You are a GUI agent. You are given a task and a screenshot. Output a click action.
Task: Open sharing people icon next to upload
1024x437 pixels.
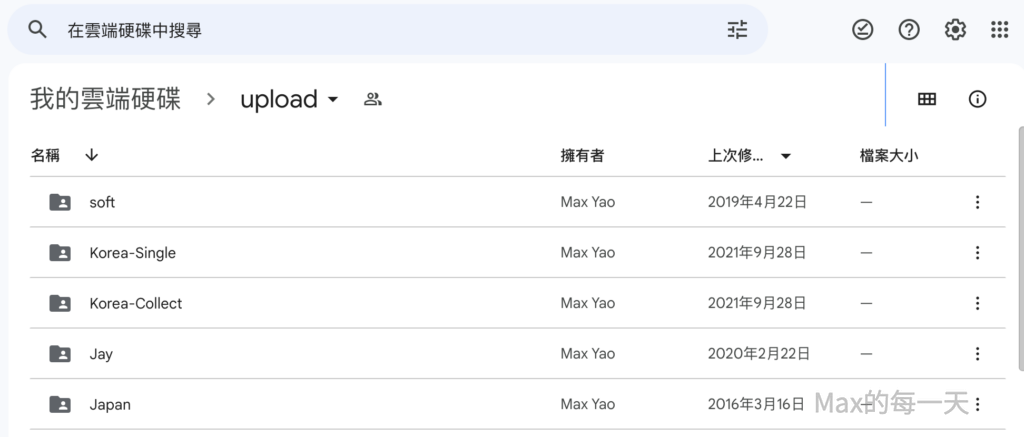click(373, 99)
